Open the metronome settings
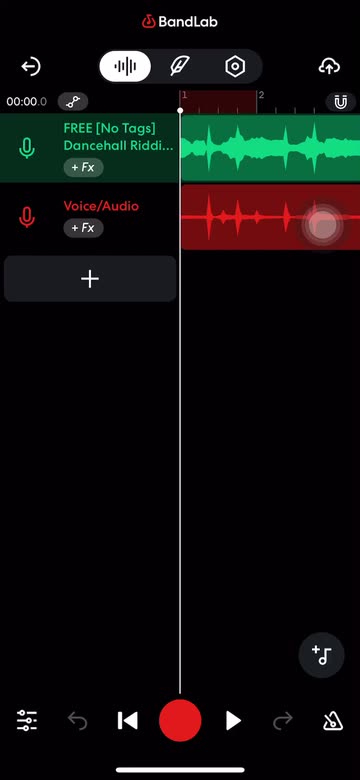This screenshot has width=360, height=780. coord(333,720)
